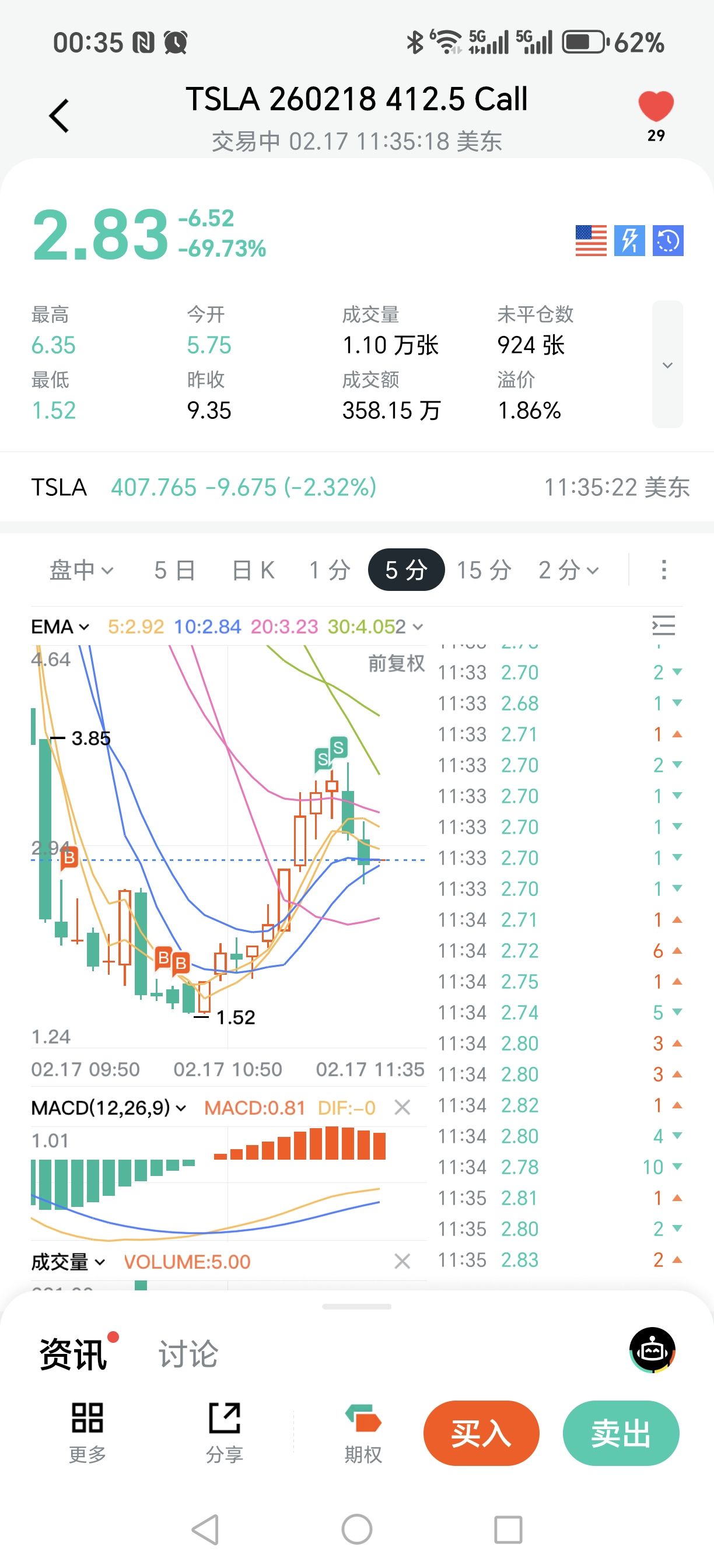Change the EMA indicator dropdown

[x=60, y=626]
